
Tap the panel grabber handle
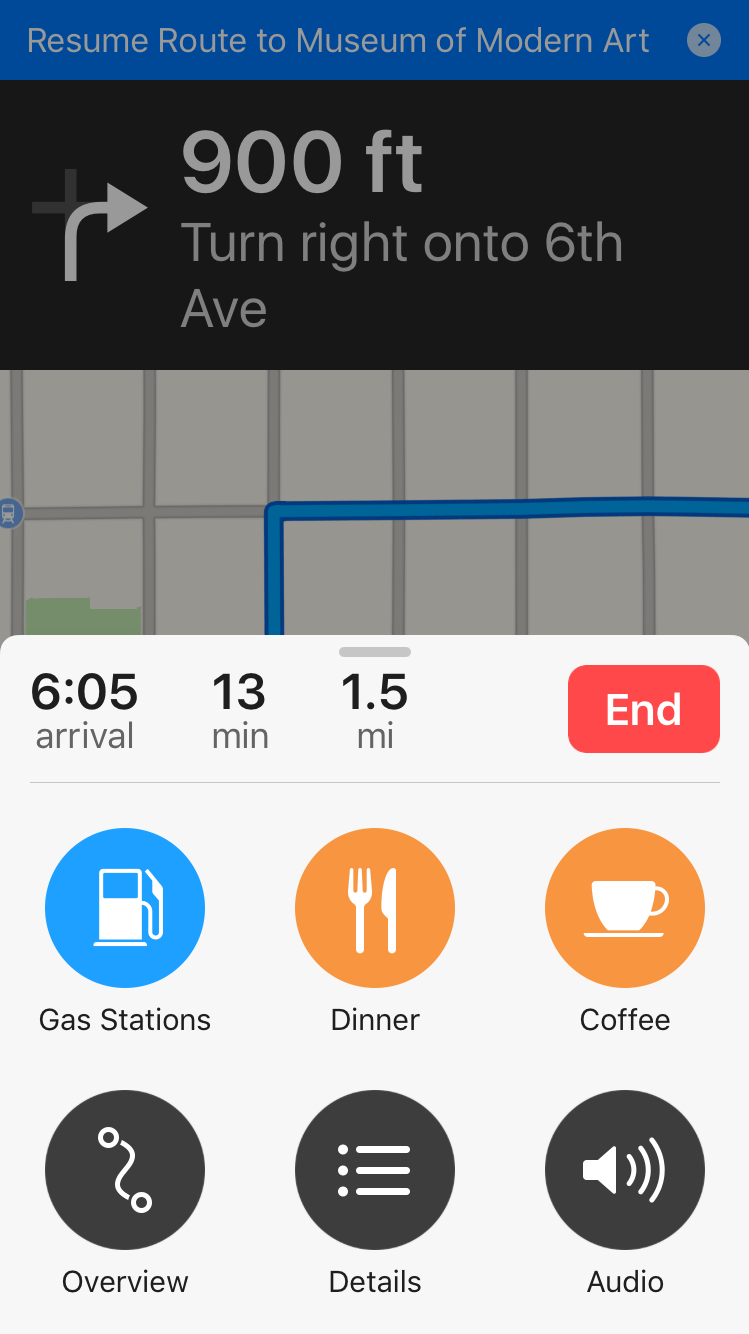tap(375, 652)
